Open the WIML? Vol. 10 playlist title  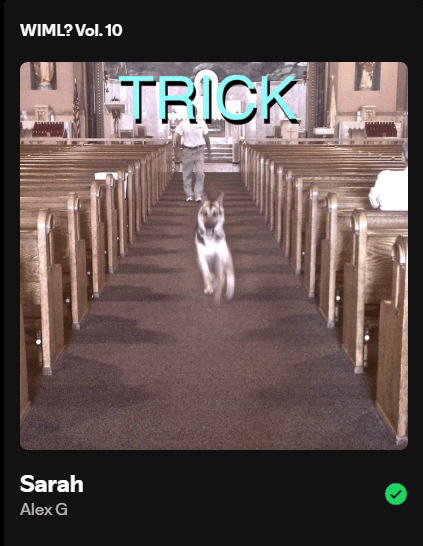[71, 30]
